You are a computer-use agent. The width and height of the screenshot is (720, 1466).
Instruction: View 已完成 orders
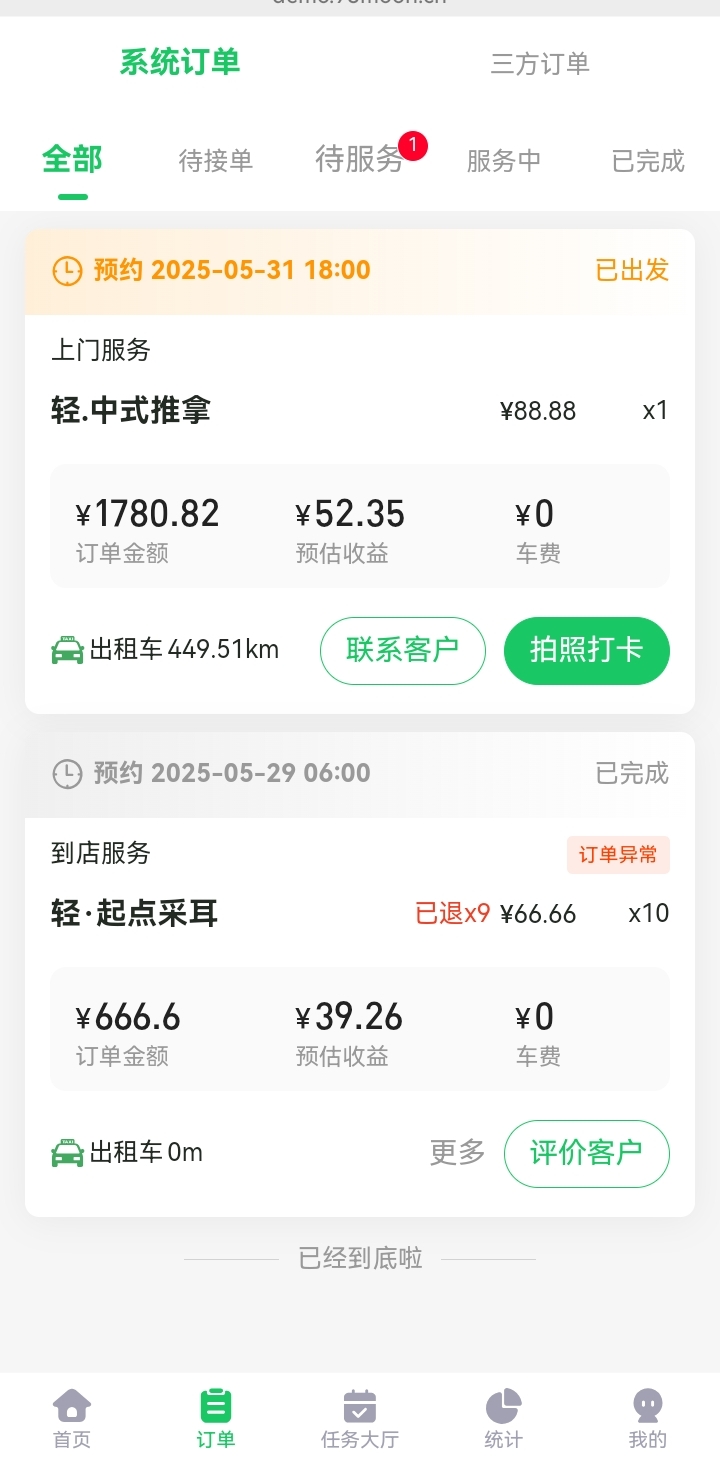pyautogui.click(x=648, y=160)
